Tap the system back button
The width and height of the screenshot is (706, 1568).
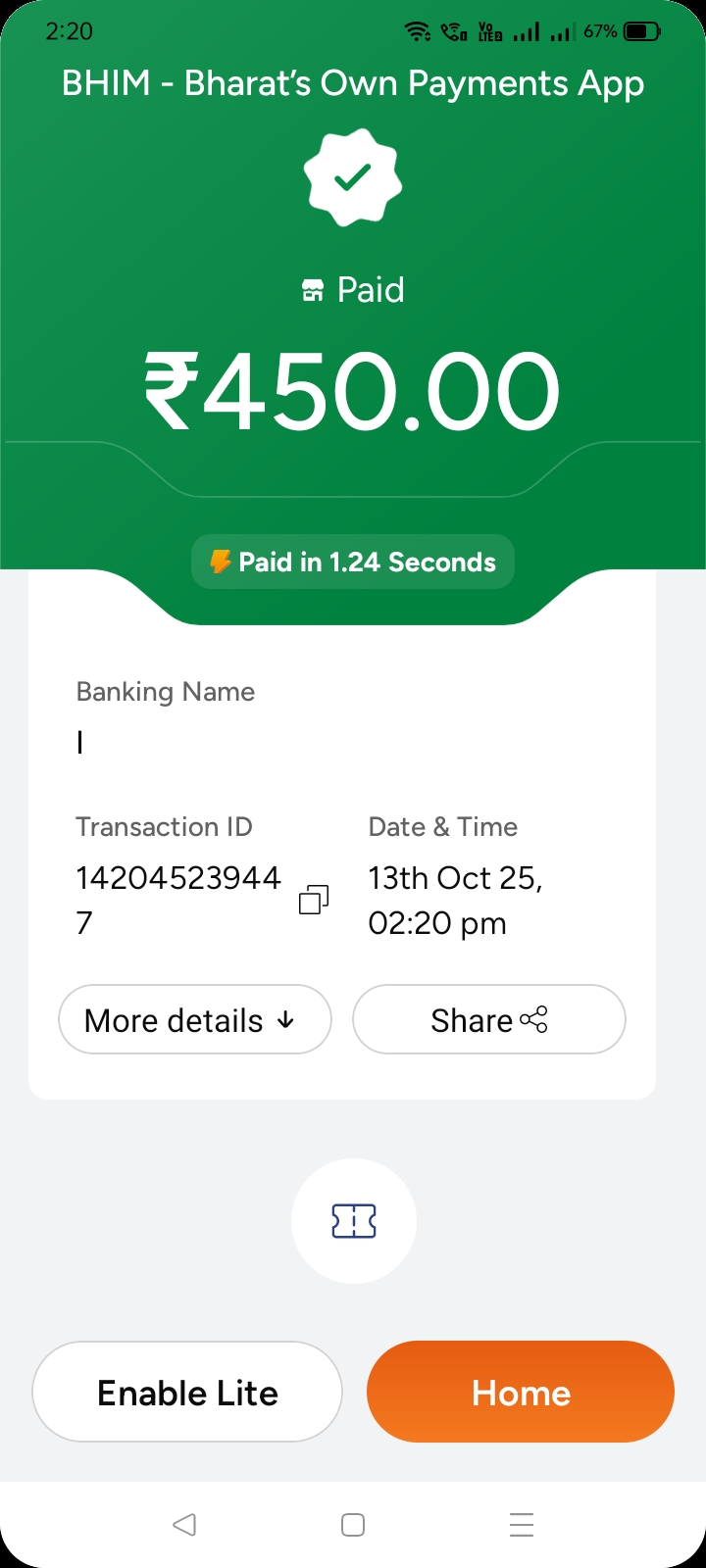pos(183,1525)
